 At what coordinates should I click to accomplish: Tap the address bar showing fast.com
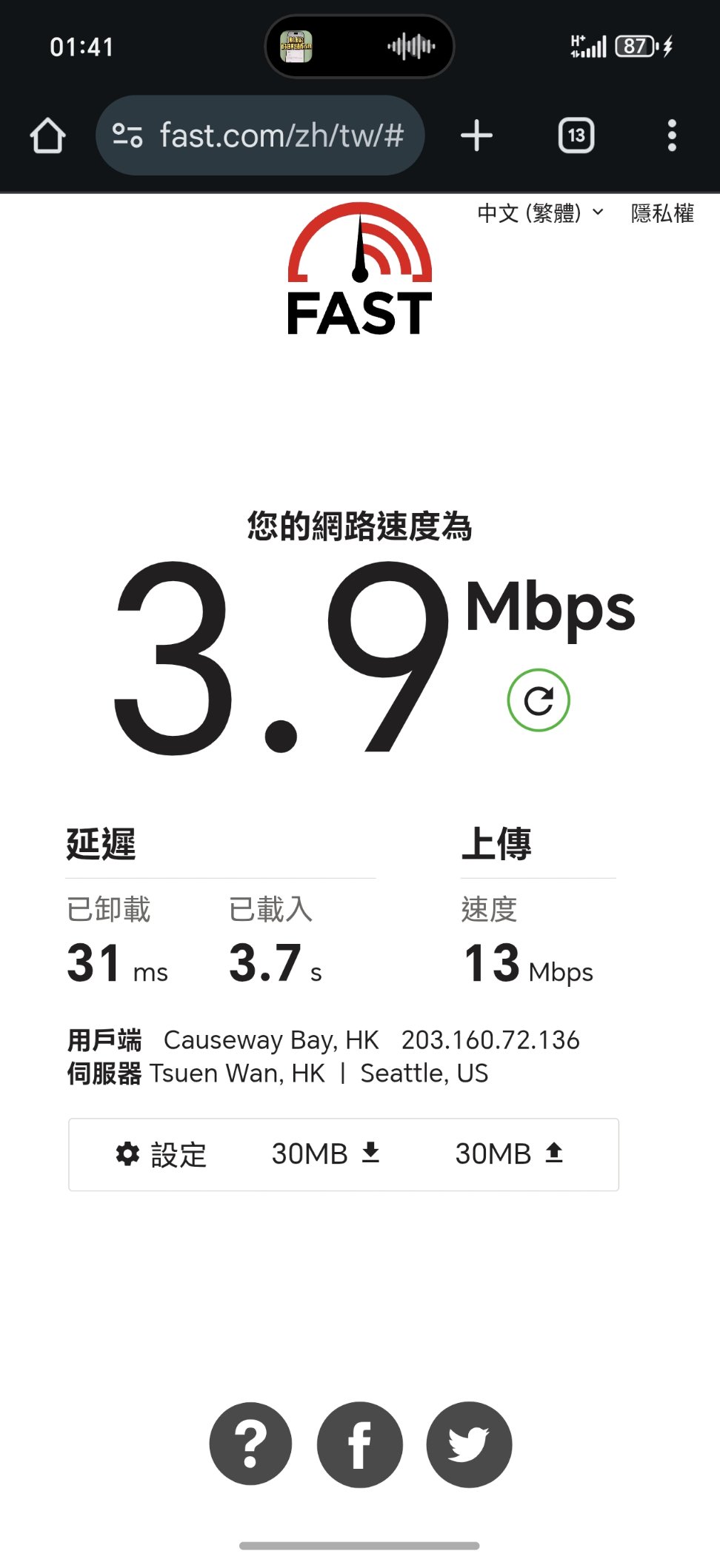click(281, 135)
